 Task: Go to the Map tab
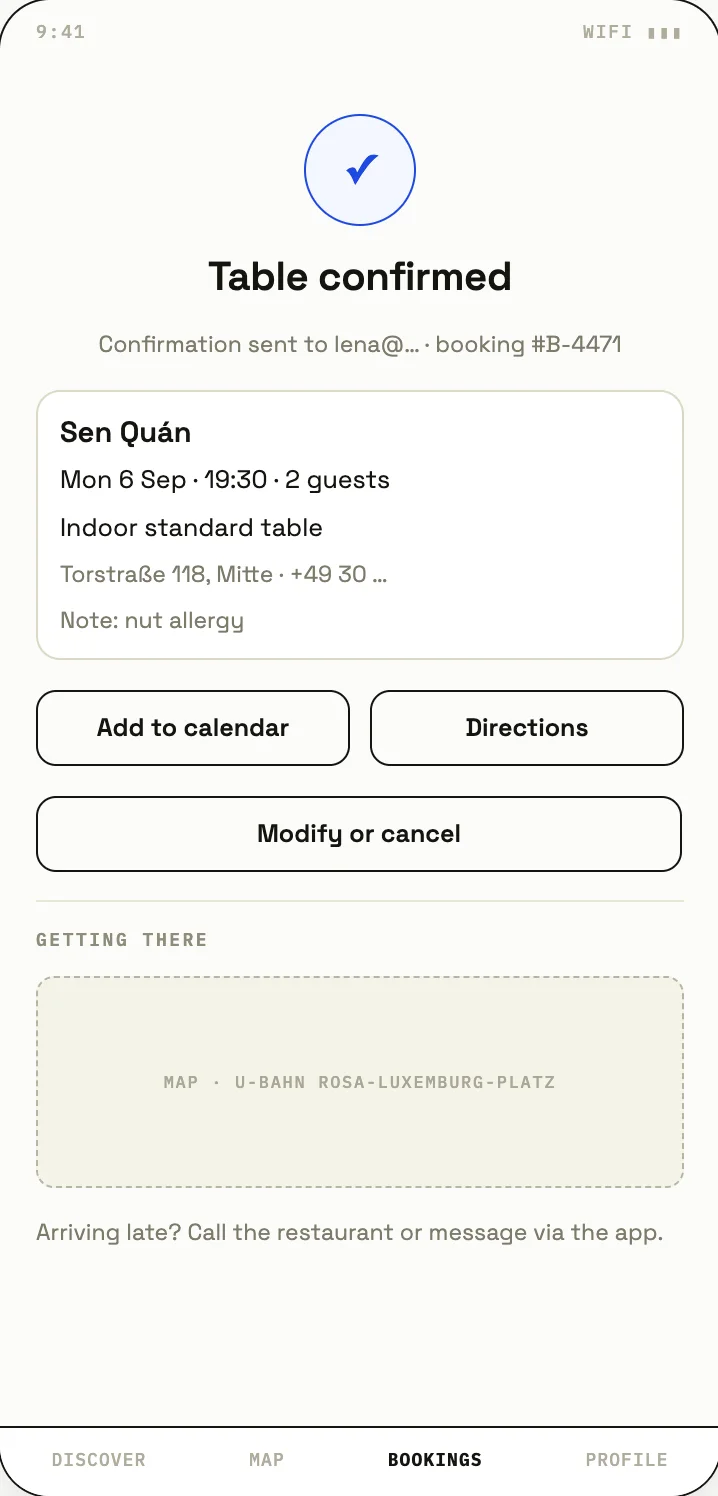(267, 1460)
